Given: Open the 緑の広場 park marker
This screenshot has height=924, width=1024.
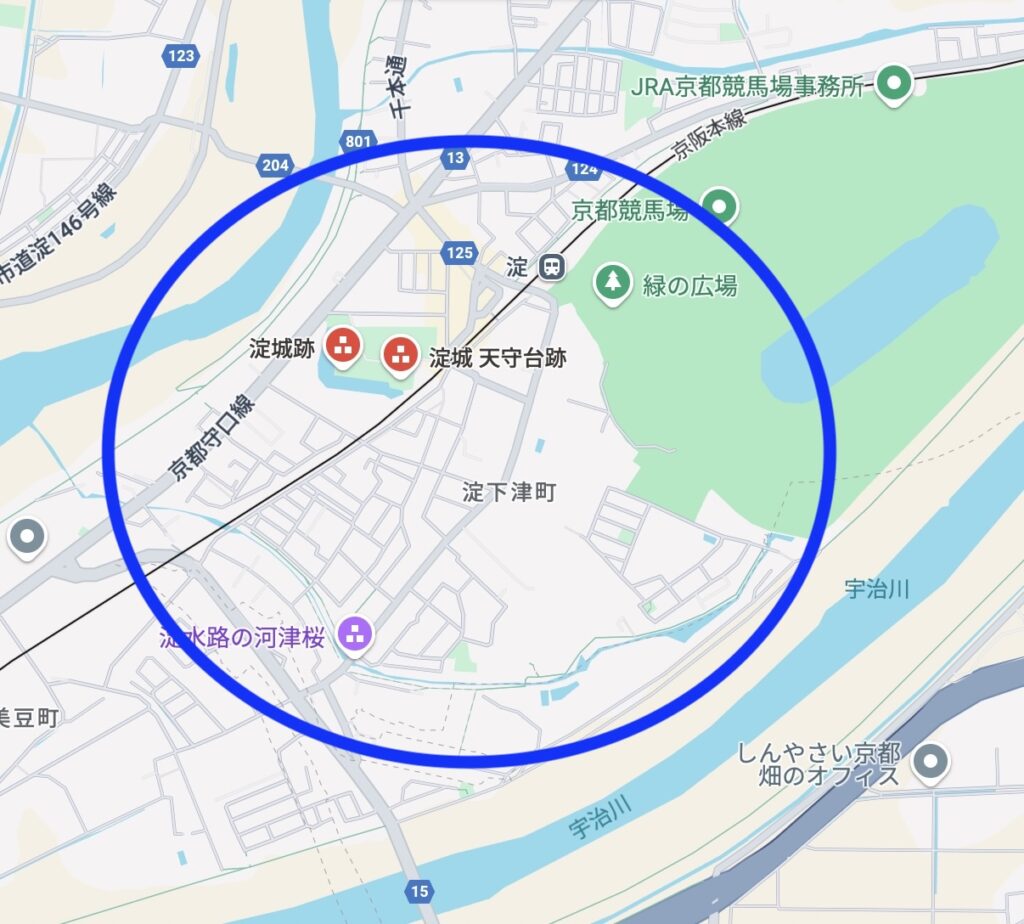Looking at the screenshot, I should [612, 282].
